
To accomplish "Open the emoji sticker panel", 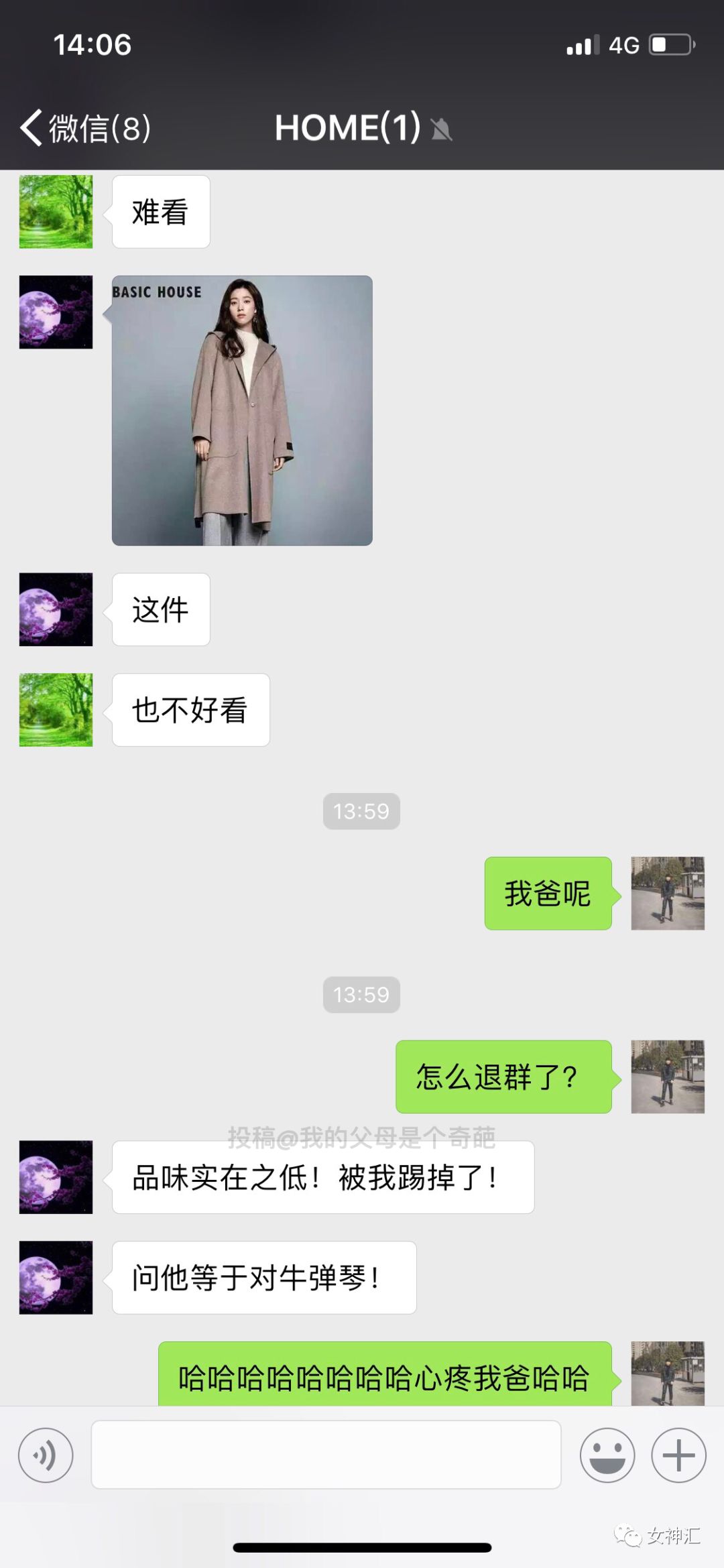I will tap(607, 1455).
